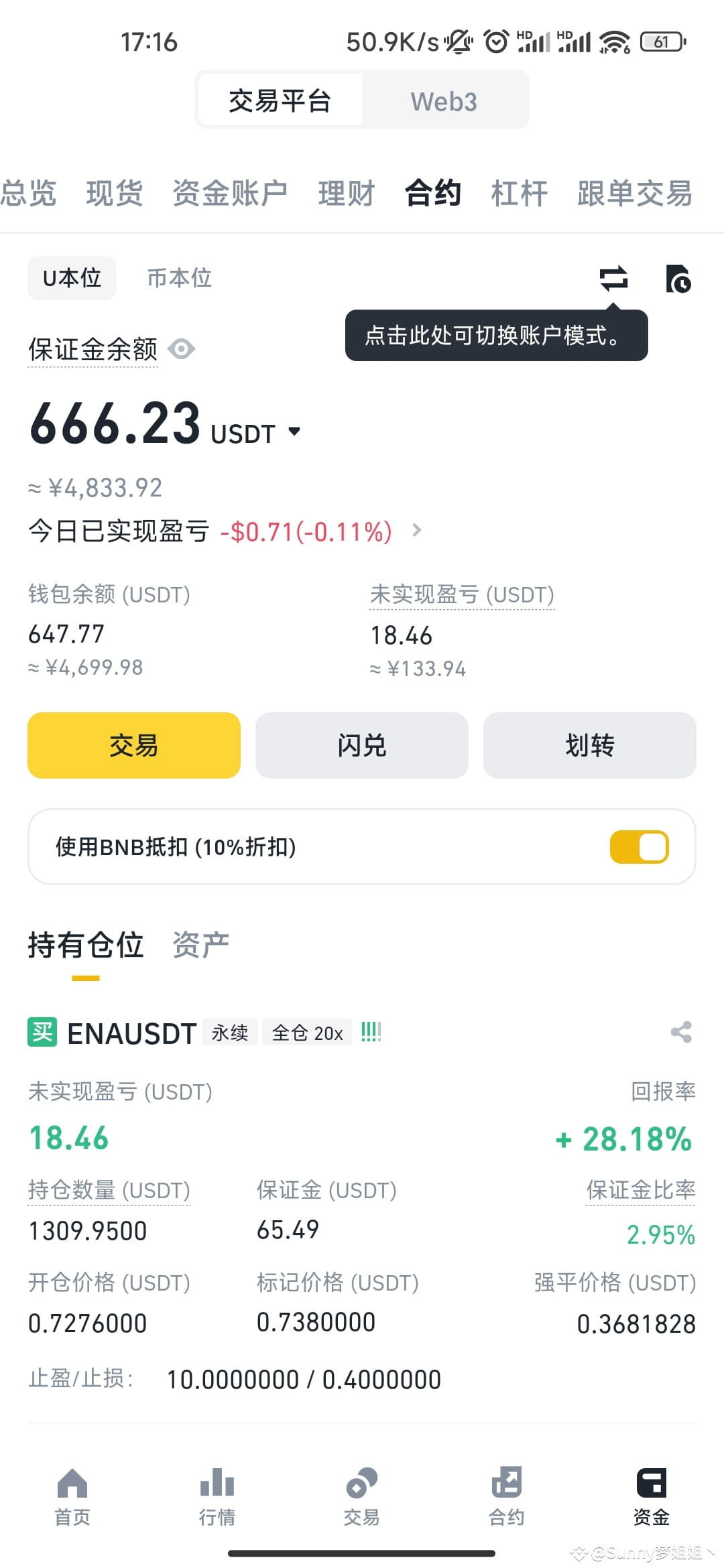
Task: Switch to the 资产 list tab
Action: point(200,945)
